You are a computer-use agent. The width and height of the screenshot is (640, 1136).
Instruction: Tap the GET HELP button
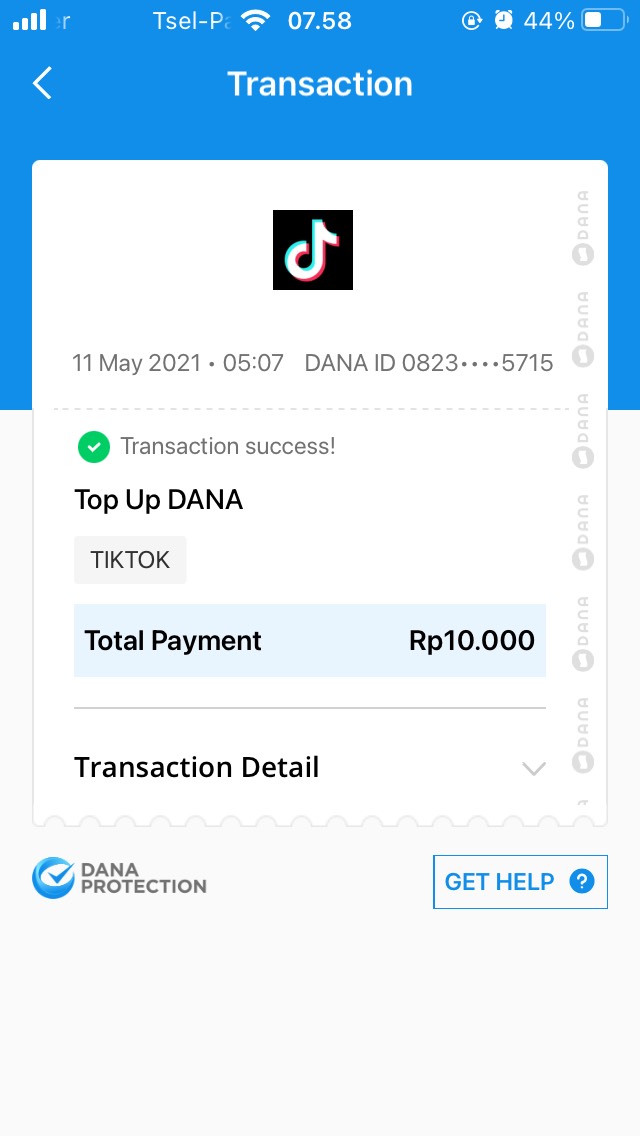click(520, 882)
